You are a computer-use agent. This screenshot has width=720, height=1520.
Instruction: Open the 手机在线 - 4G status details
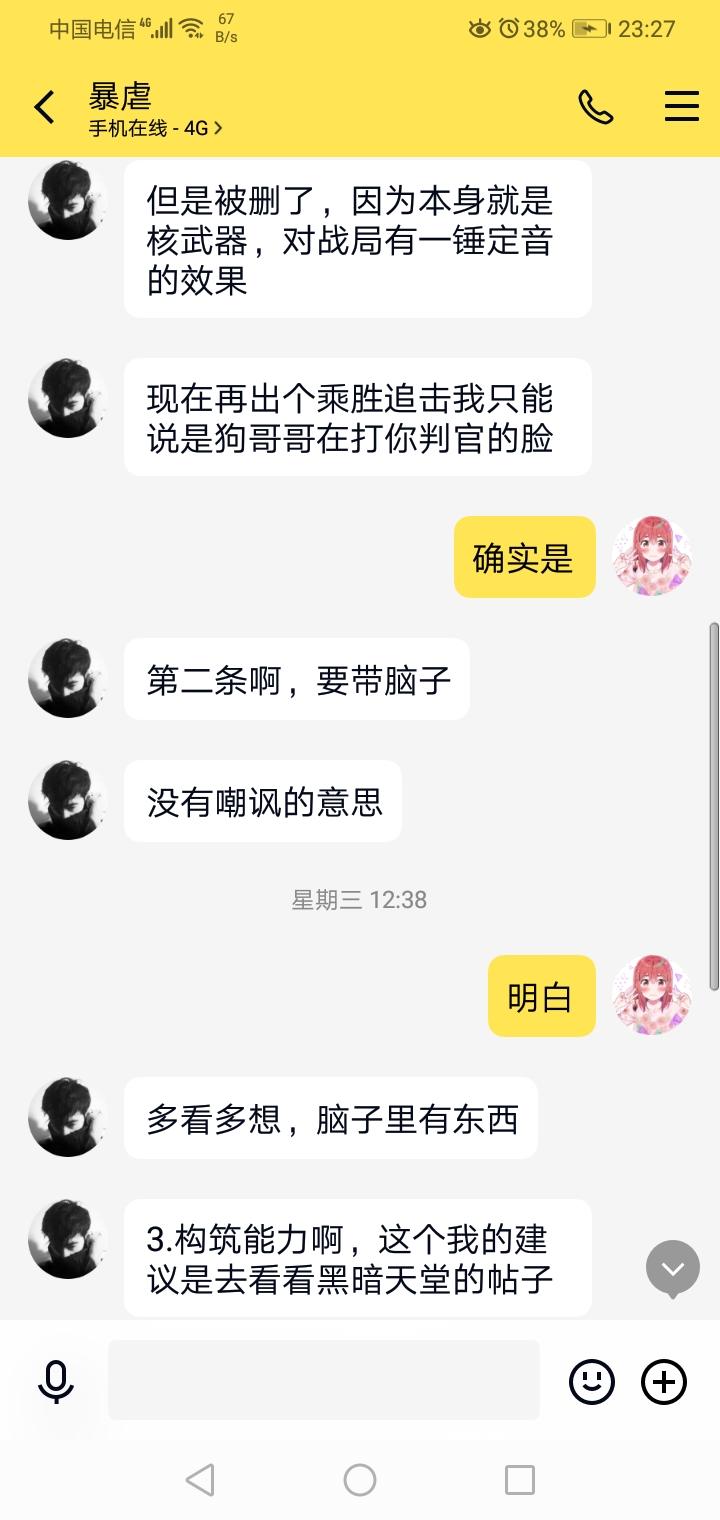[x=155, y=128]
